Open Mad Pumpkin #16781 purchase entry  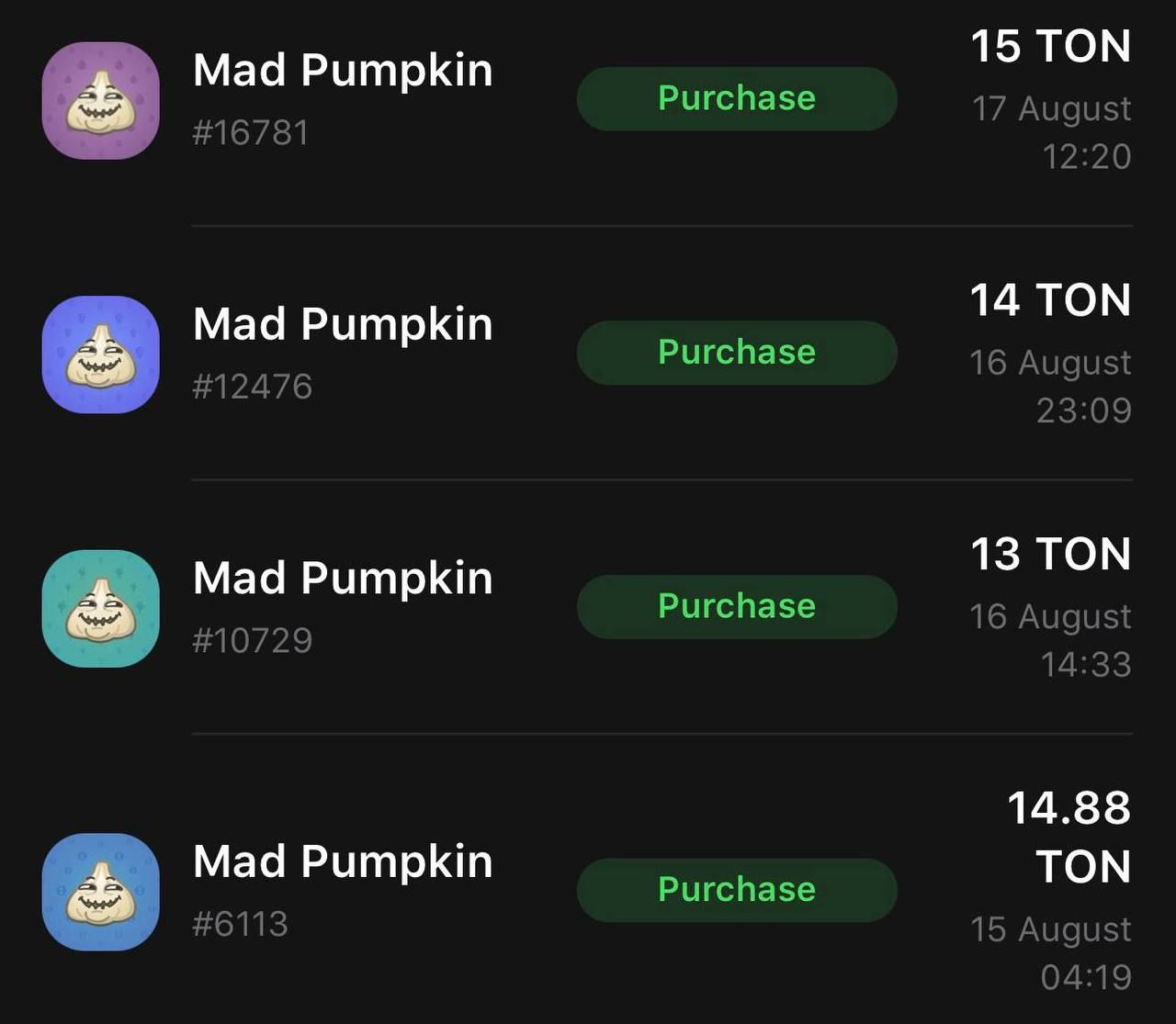click(342, 99)
